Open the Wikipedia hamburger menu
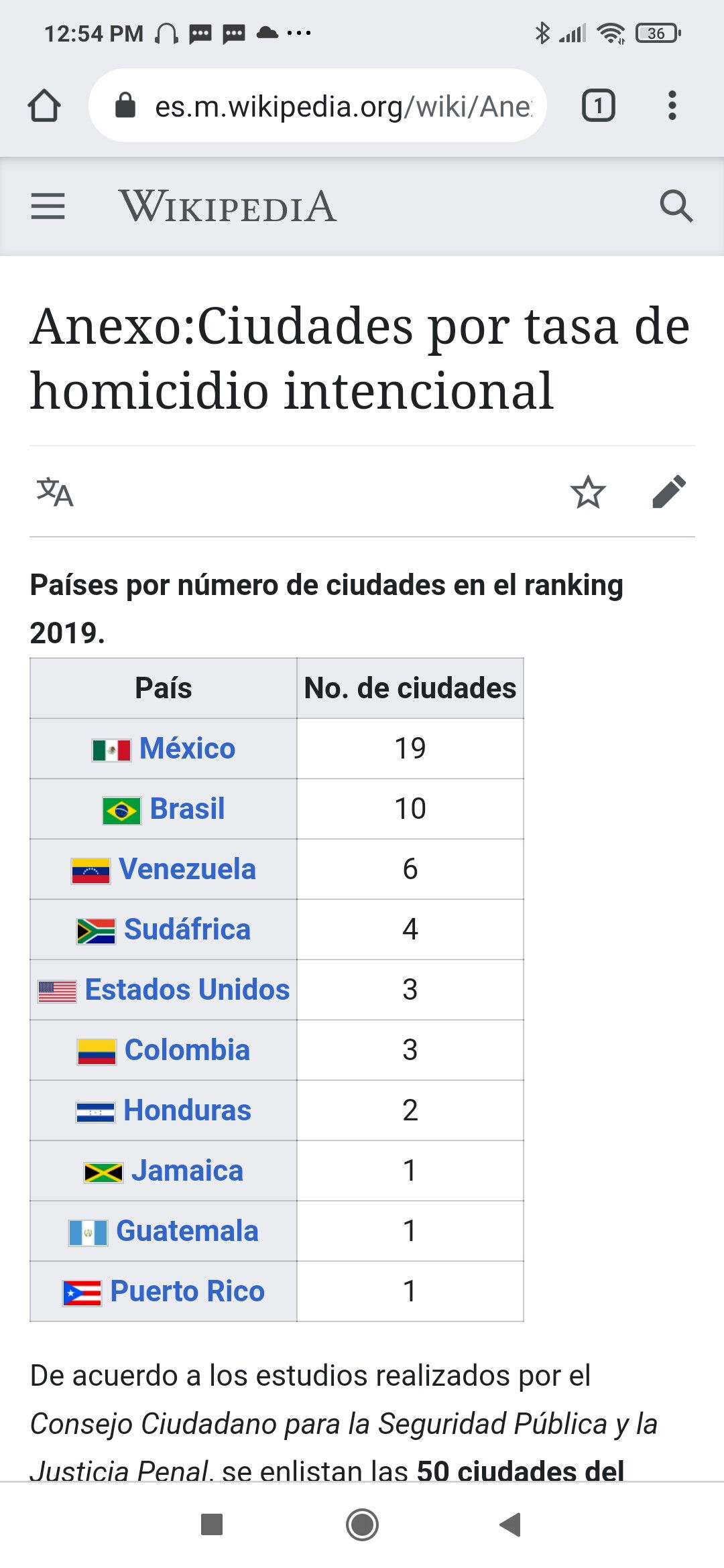The image size is (724, 1568). click(48, 206)
